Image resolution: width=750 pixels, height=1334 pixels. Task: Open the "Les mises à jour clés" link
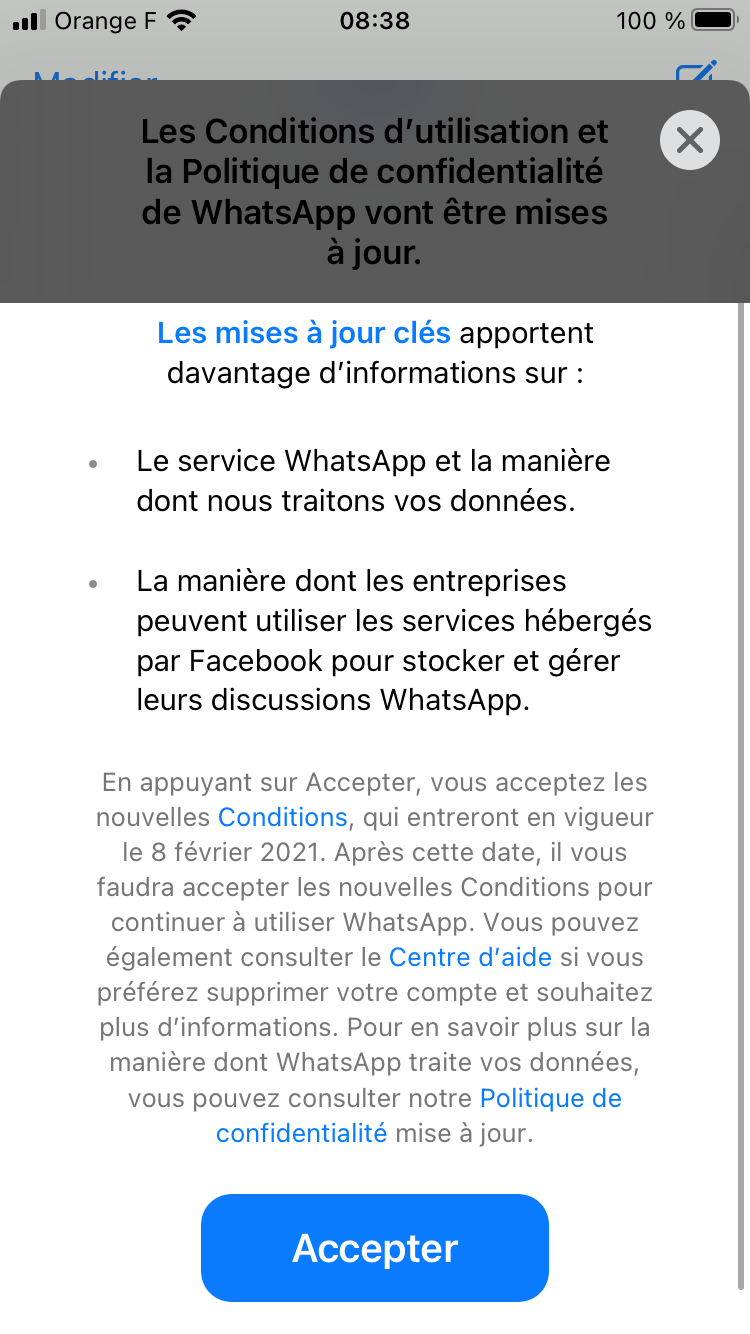pos(304,333)
